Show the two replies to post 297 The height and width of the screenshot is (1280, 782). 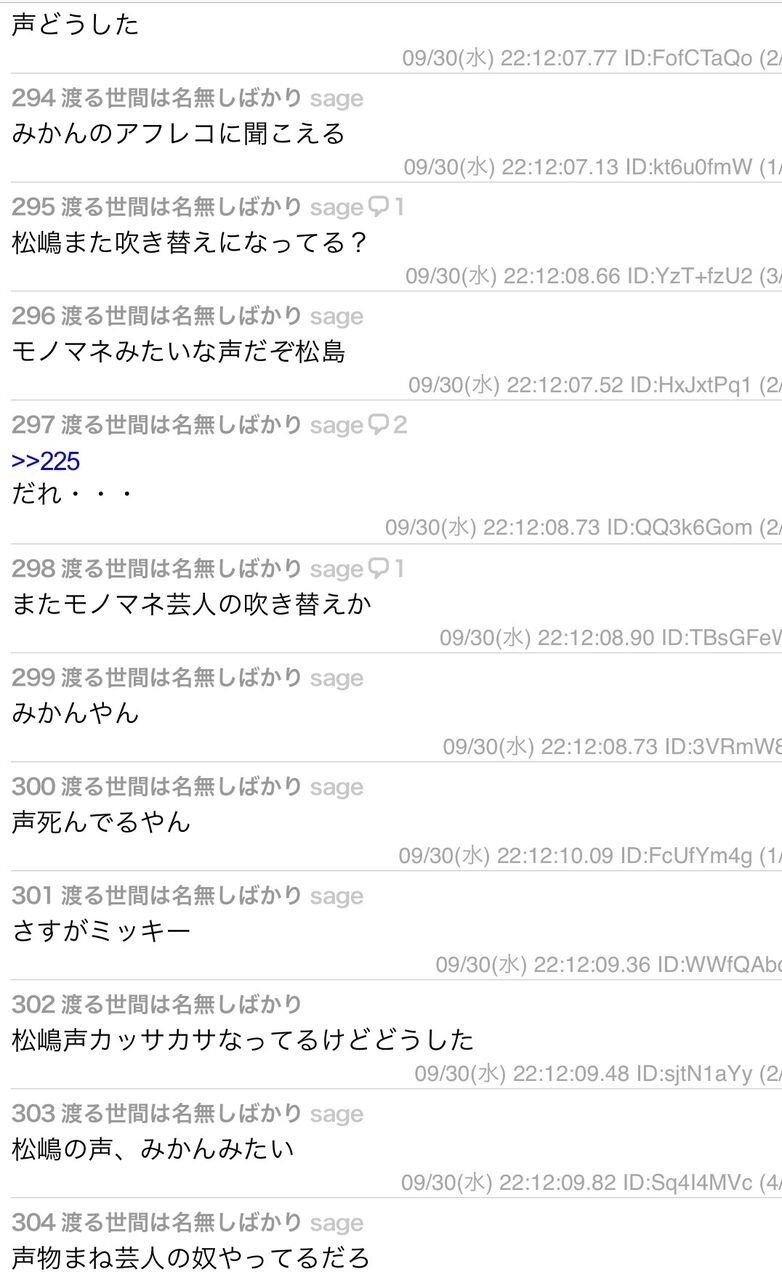(388, 425)
